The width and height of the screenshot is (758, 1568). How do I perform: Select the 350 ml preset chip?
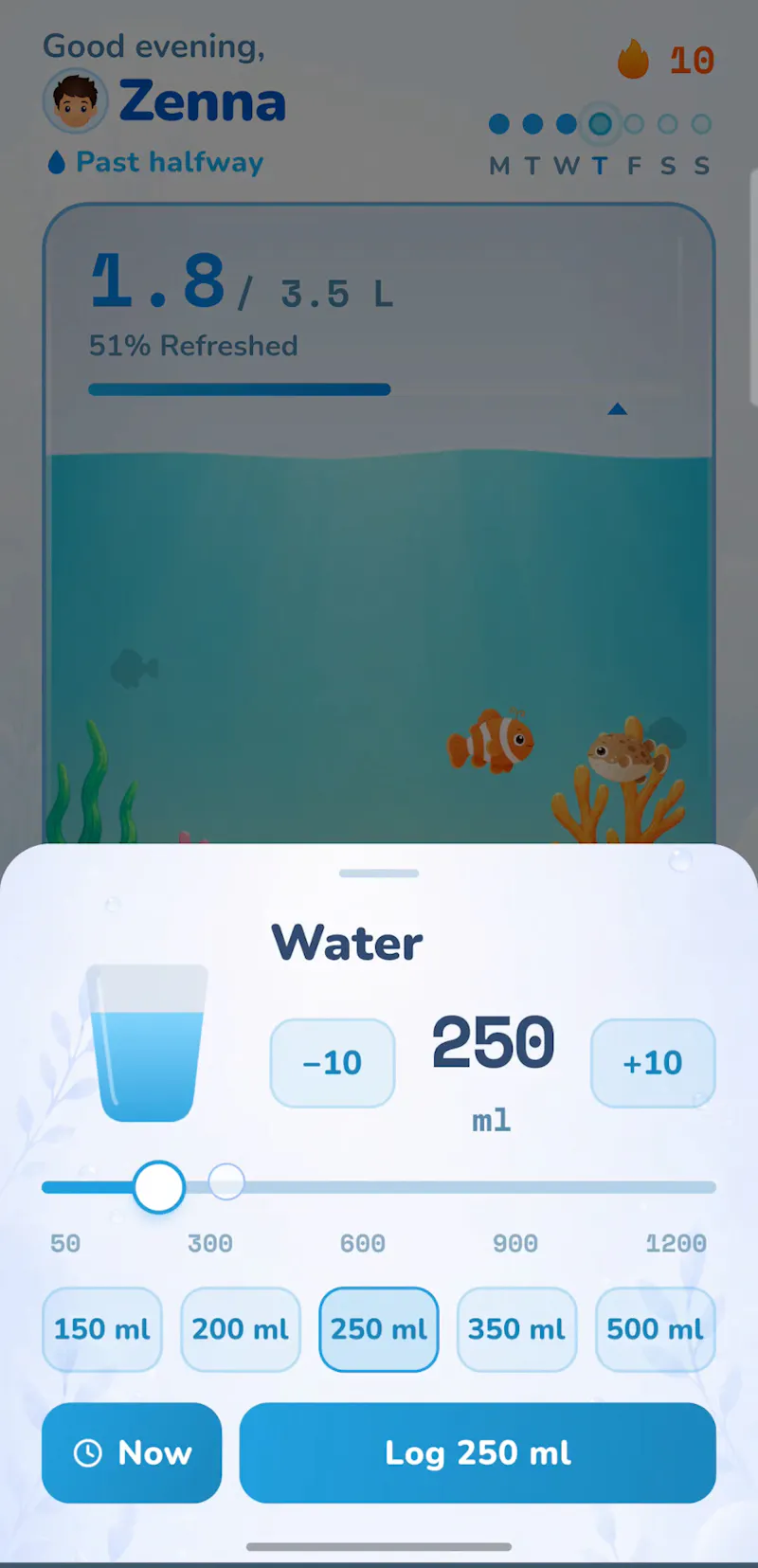[x=517, y=1329]
